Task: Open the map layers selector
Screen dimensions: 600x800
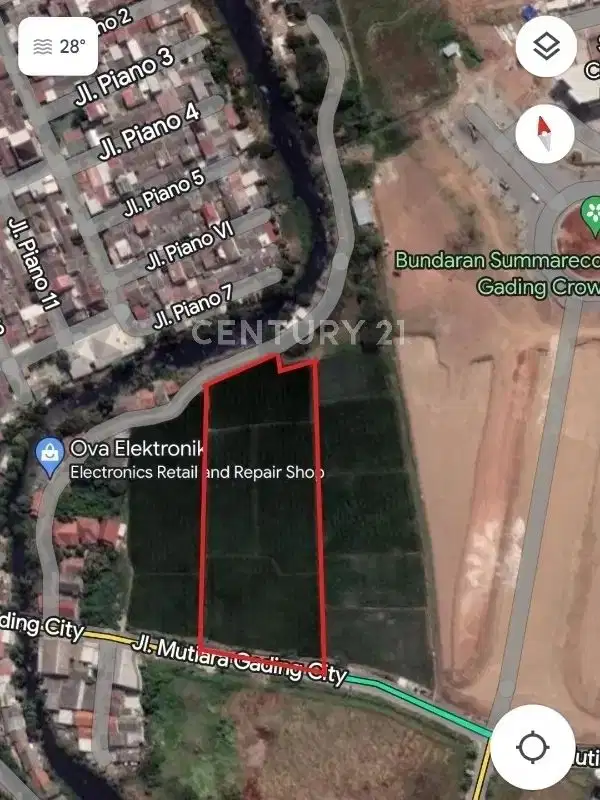Action: tap(545, 47)
